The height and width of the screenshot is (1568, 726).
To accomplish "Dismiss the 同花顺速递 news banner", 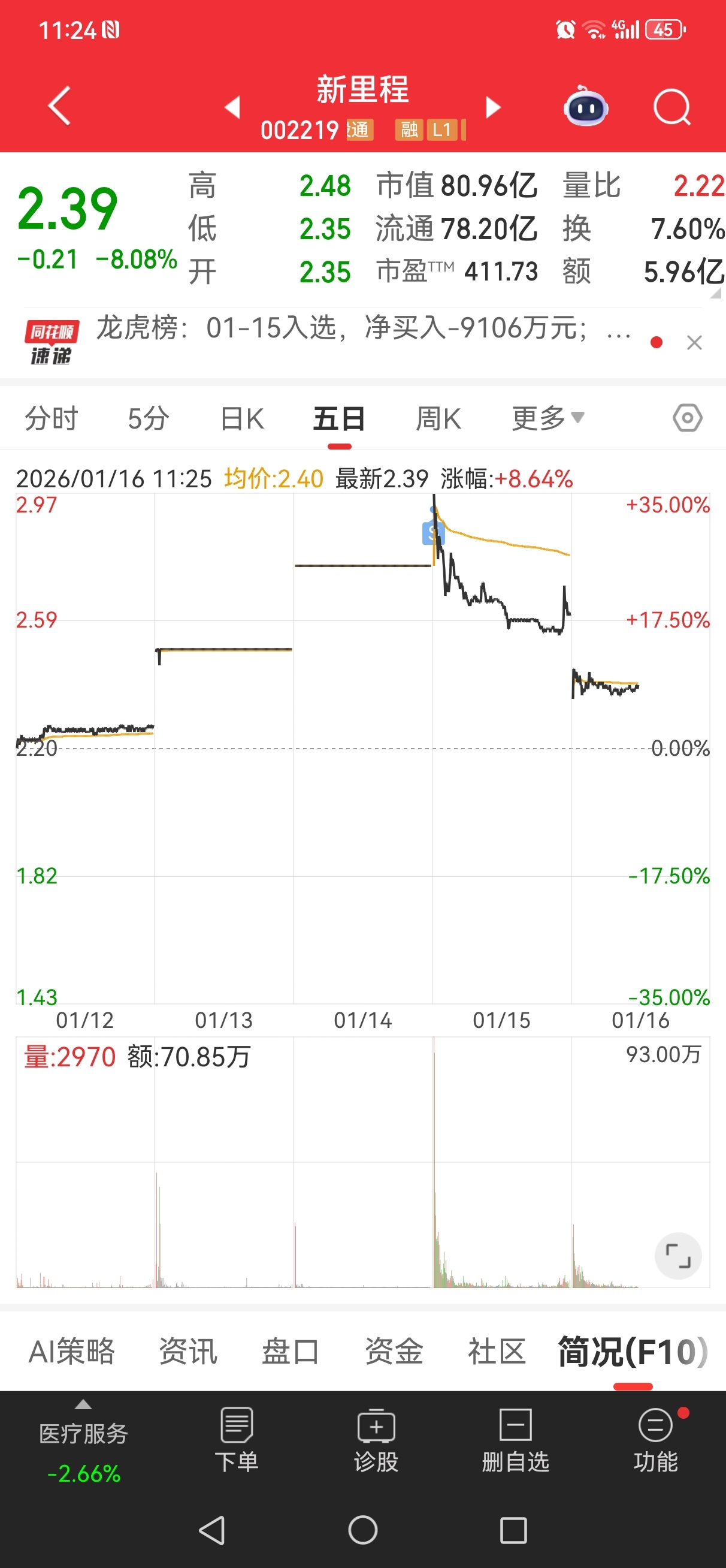I will pos(694,343).
